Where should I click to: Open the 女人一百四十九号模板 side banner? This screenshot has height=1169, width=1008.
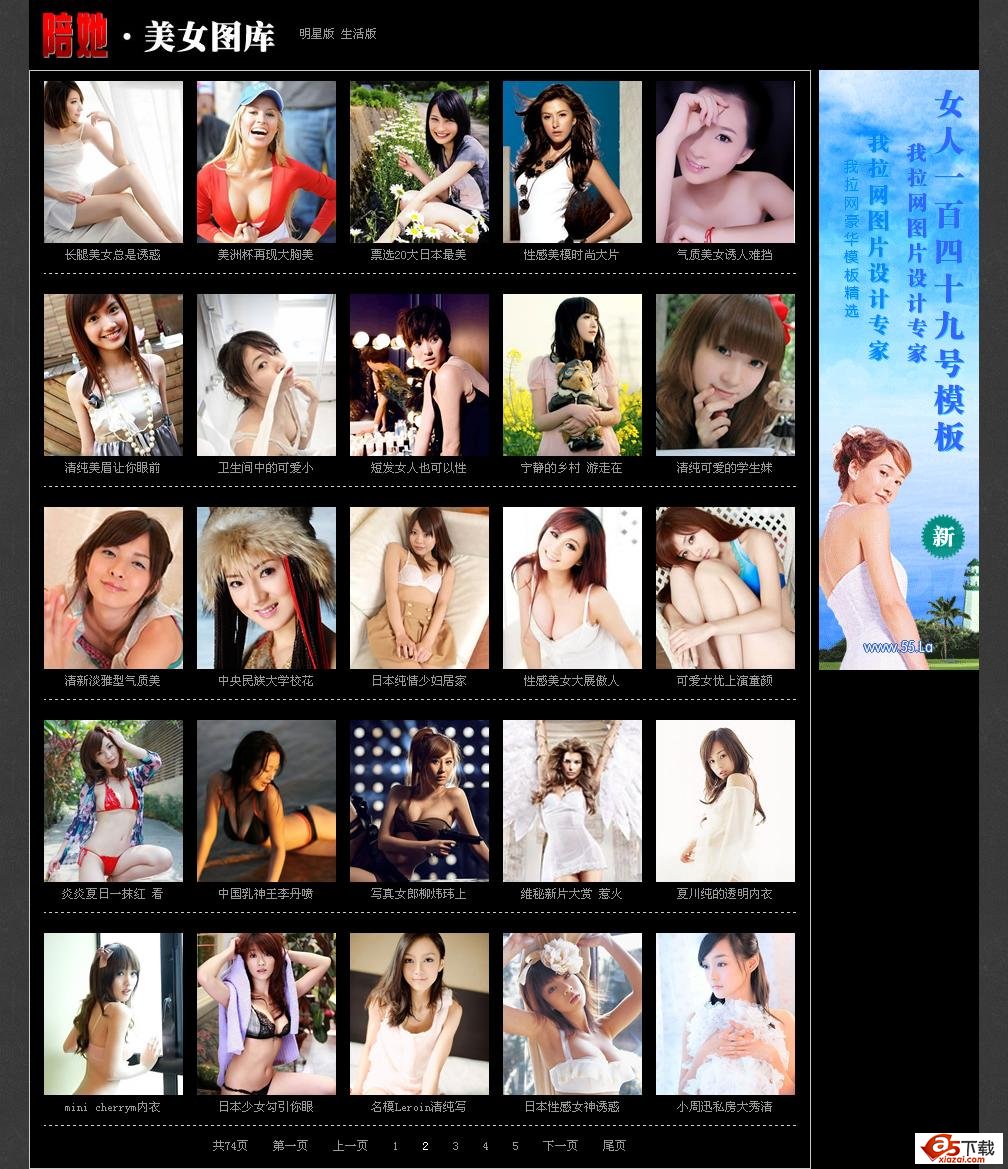pyautogui.click(x=898, y=370)
